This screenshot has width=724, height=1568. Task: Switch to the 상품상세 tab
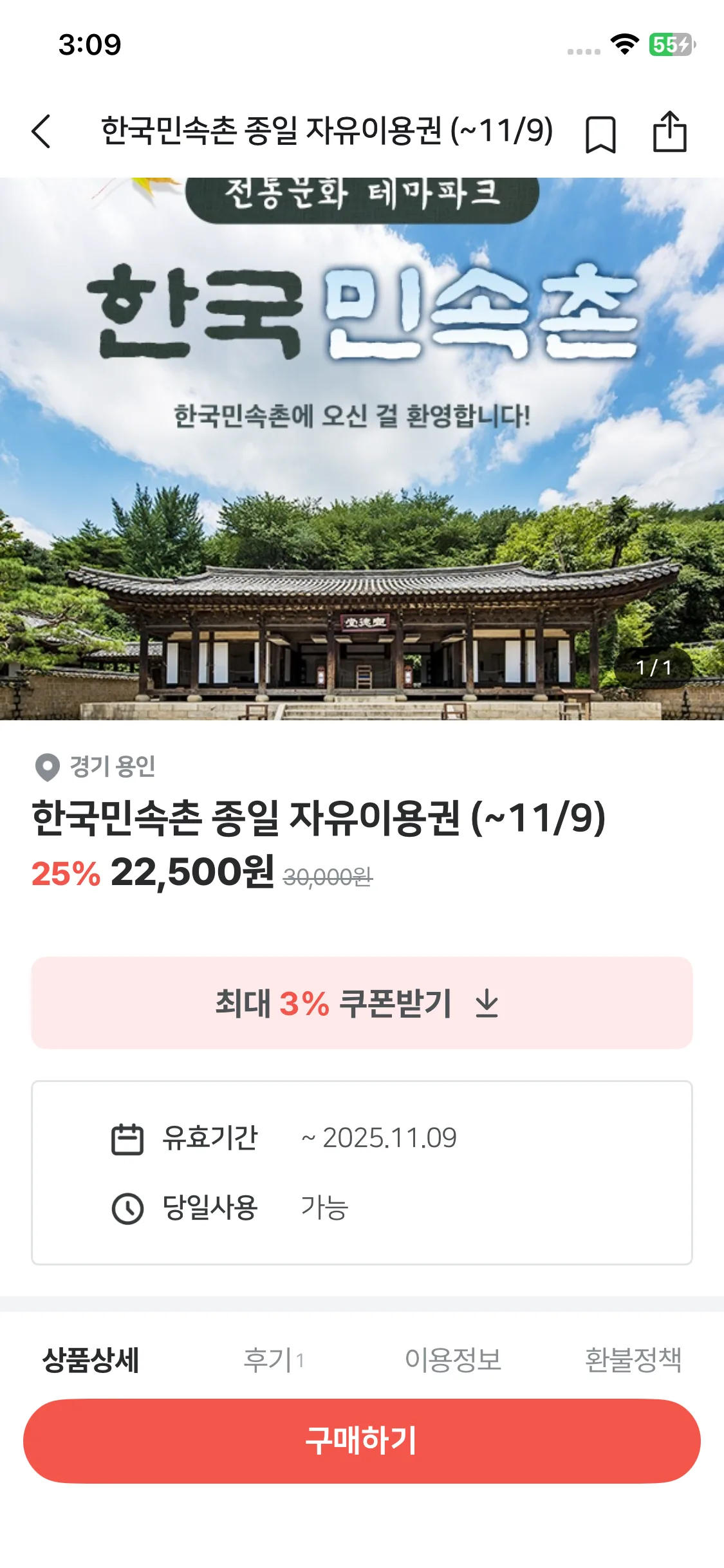point(91,1360)
